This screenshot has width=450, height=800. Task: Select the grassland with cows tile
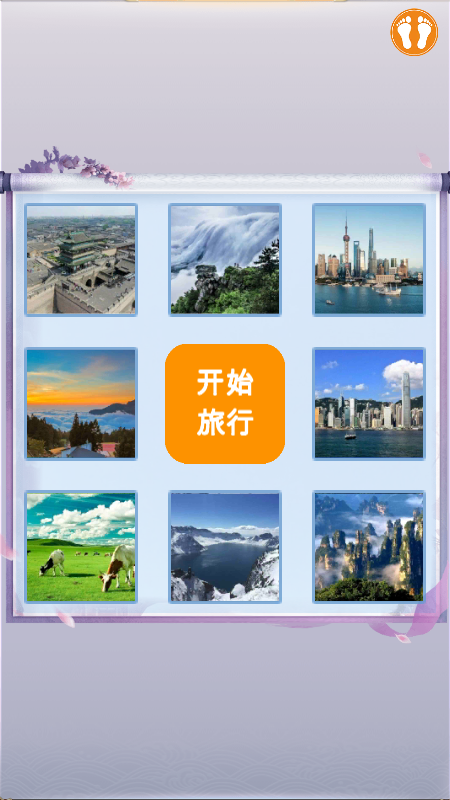81,547
